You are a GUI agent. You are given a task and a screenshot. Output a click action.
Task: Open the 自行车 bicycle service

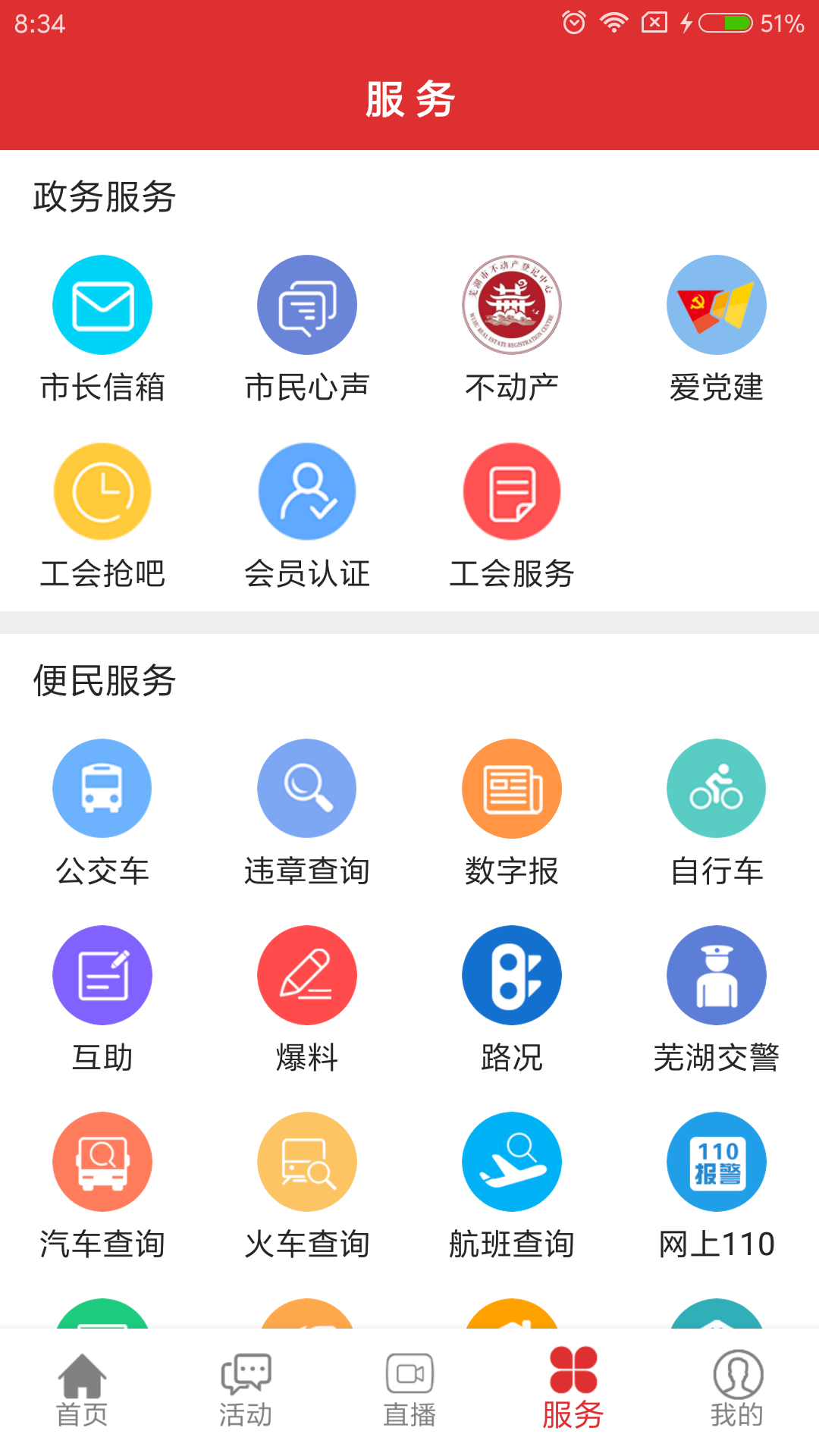717,789
